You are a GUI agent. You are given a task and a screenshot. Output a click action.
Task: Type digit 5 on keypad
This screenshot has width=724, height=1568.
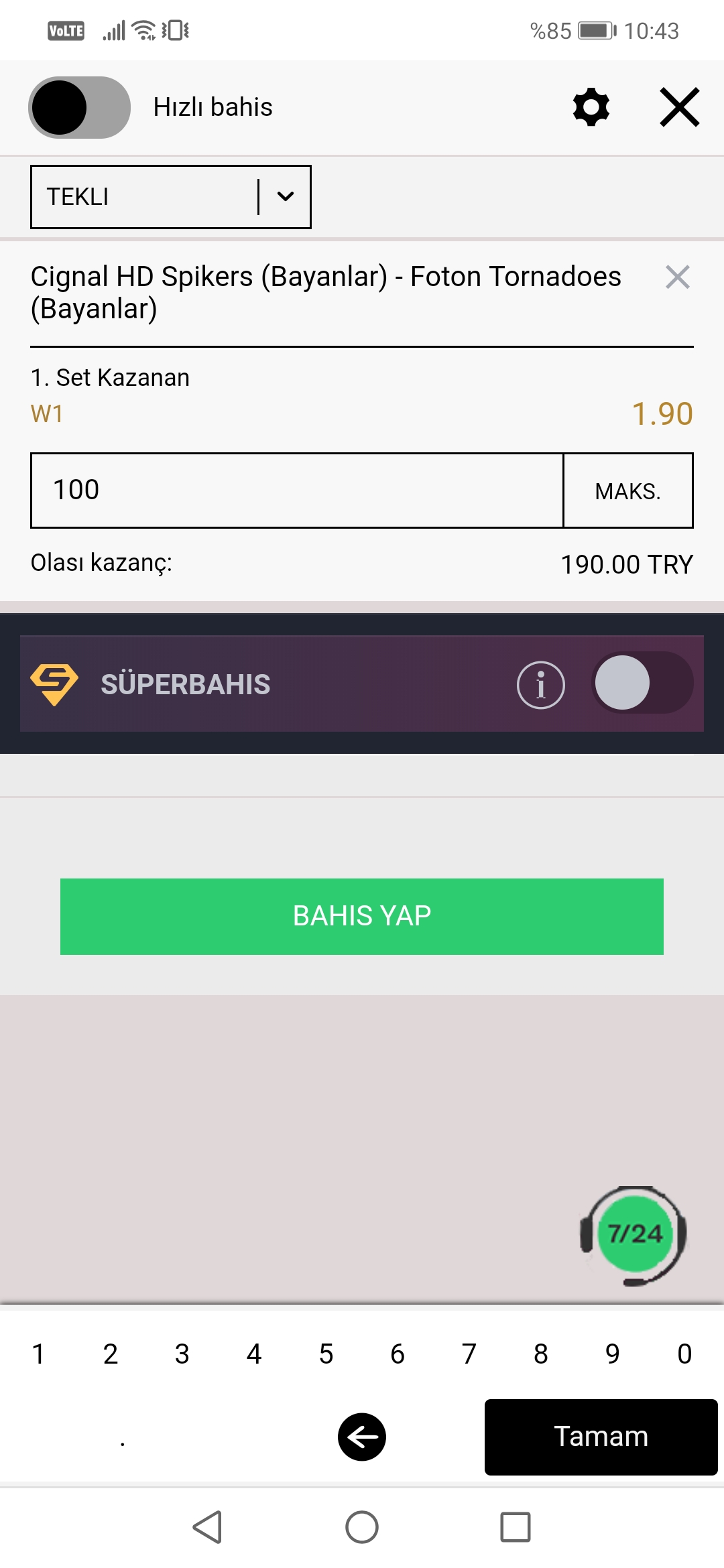[x=326, y=1354]
